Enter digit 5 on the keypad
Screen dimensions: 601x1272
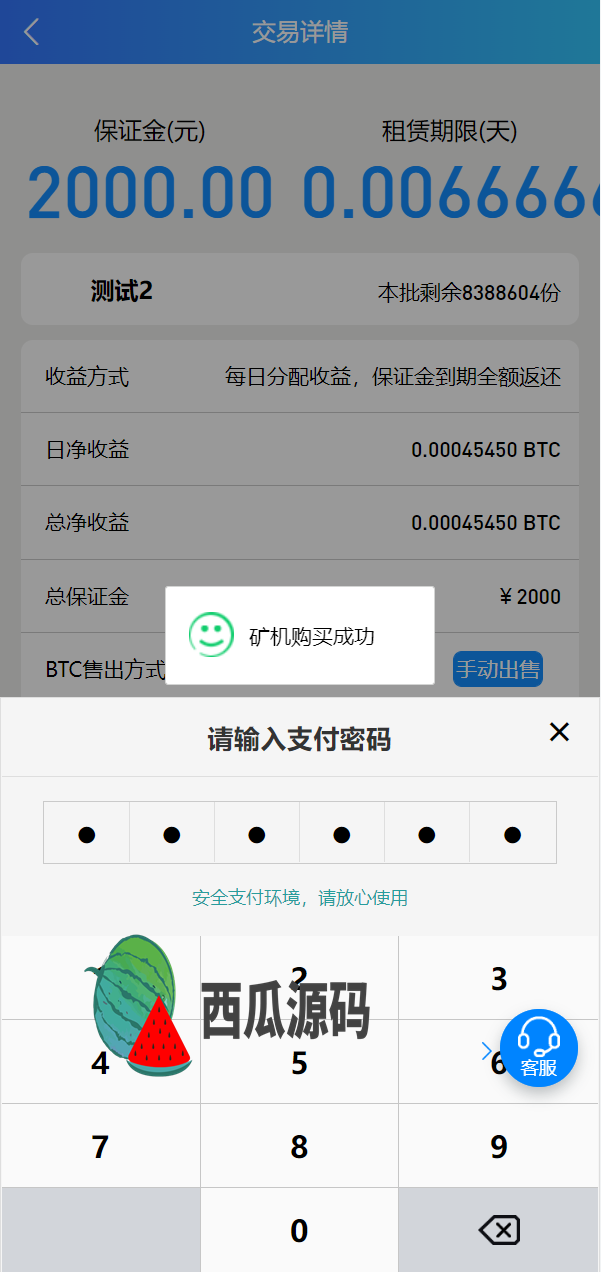[299, 1062]
